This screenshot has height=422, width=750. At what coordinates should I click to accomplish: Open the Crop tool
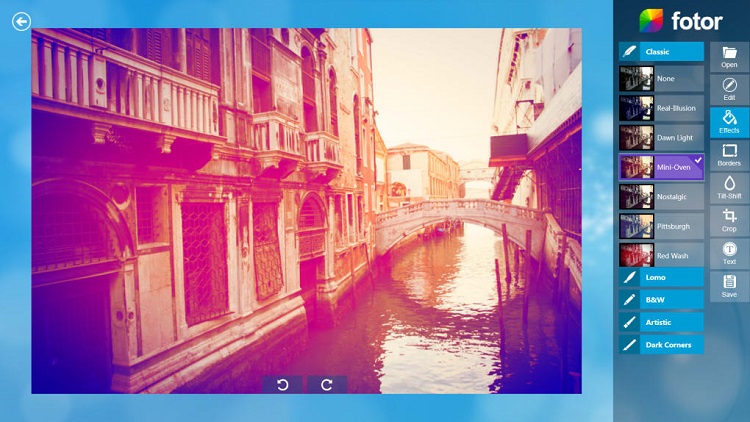click(x=729, y=221)
